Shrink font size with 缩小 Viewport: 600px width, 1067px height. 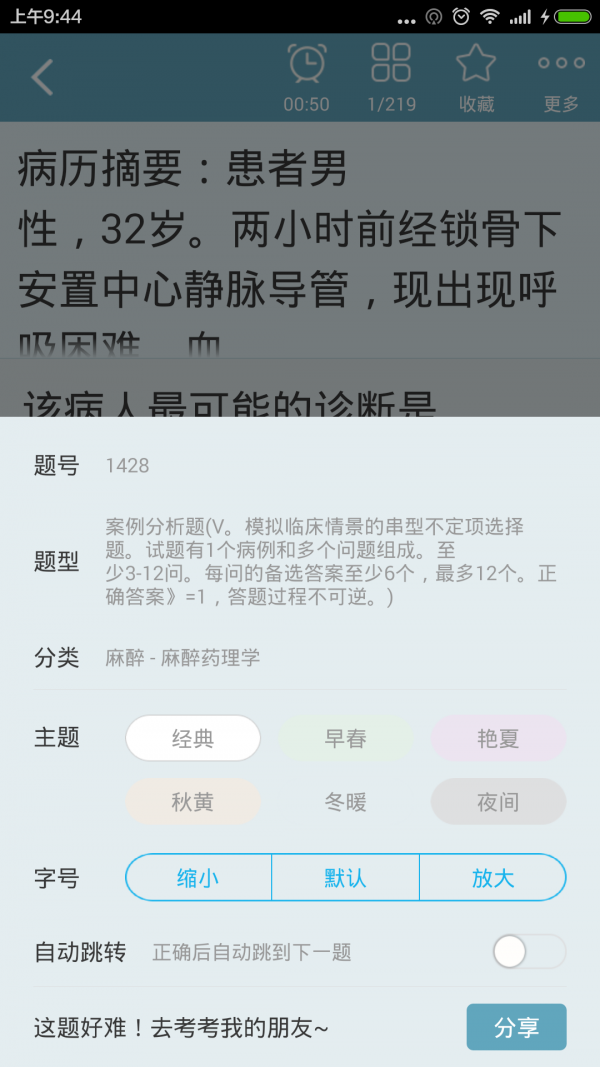198,877
